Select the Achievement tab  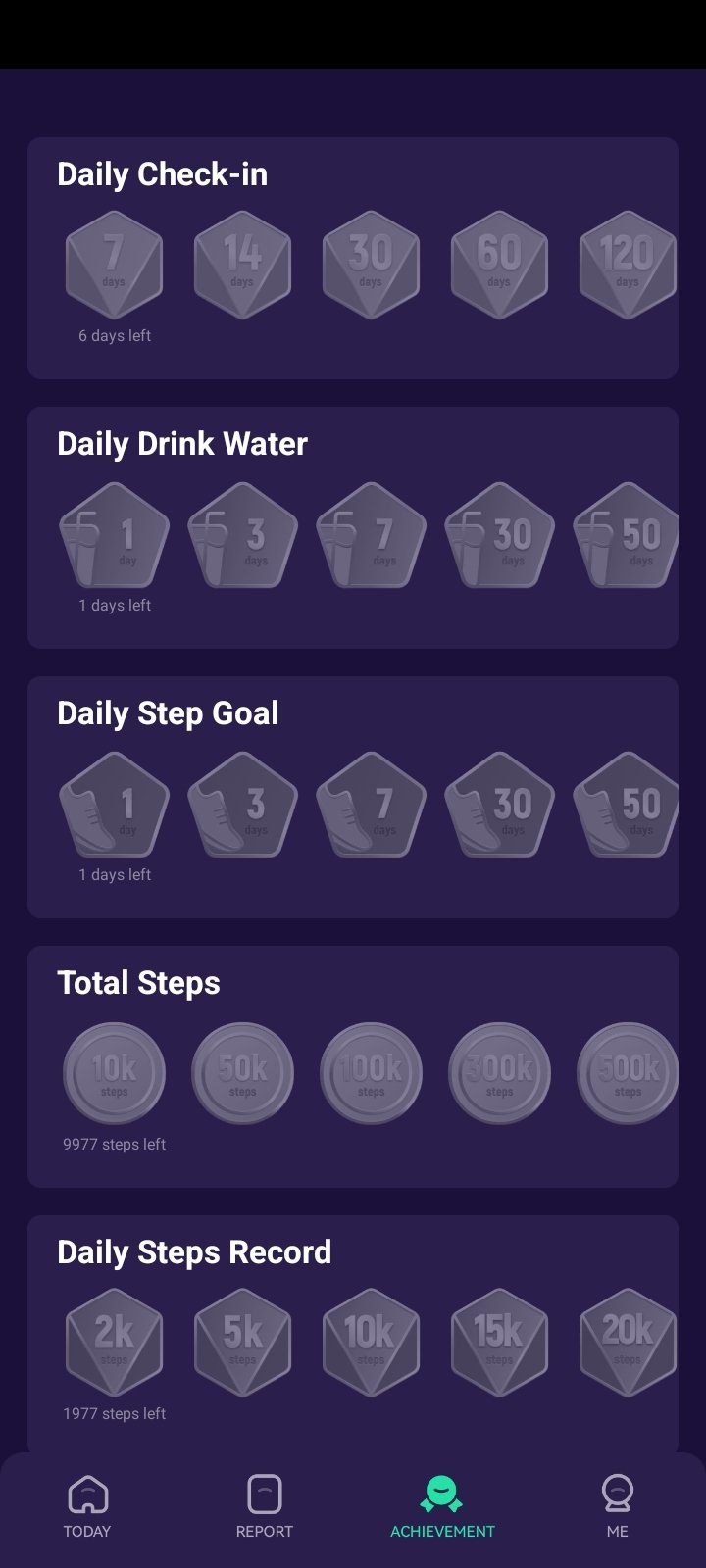[442, 1507]
